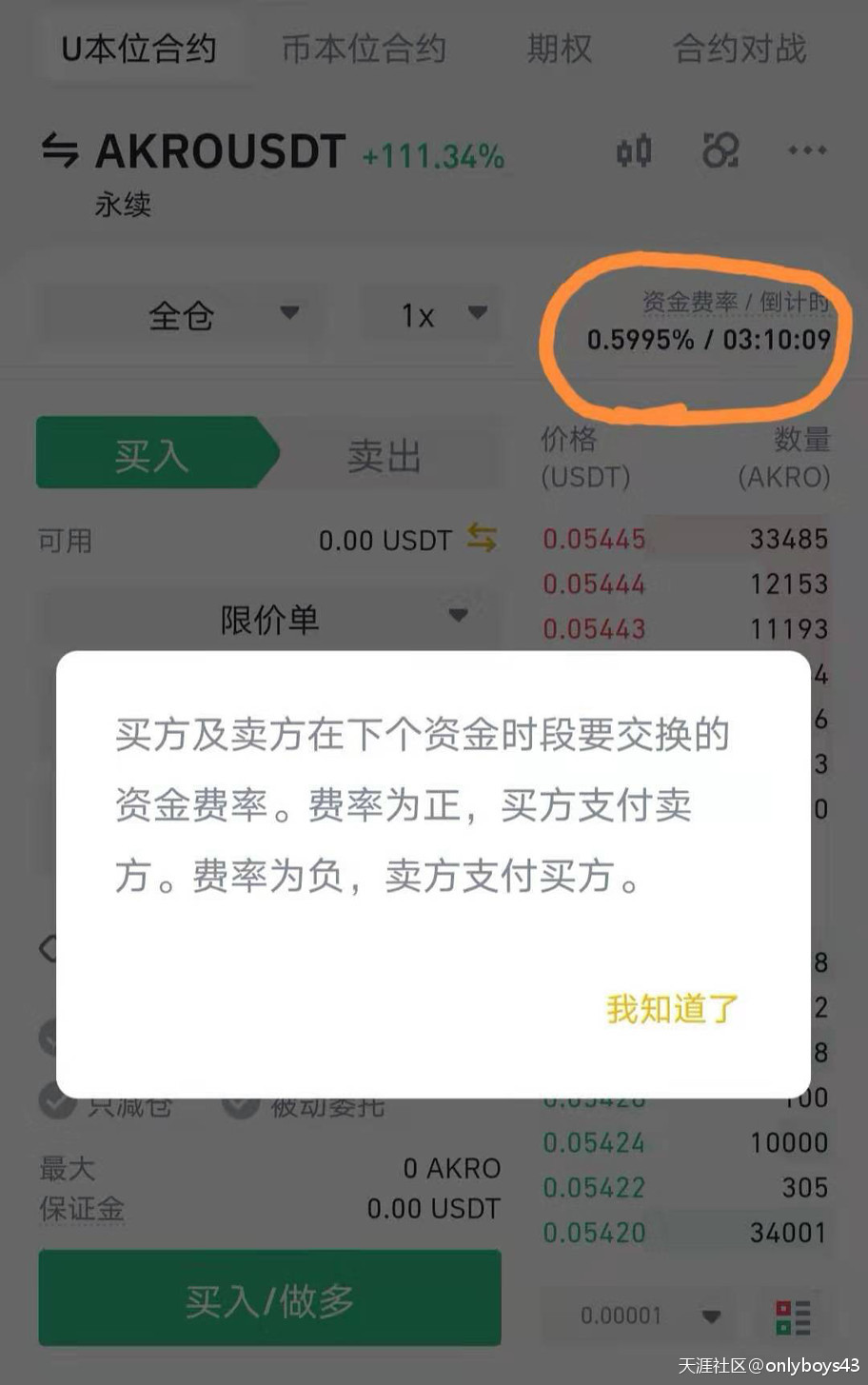Tap the 买入/做多 button
The image size is (868, 1385).
click(269, 1299)
